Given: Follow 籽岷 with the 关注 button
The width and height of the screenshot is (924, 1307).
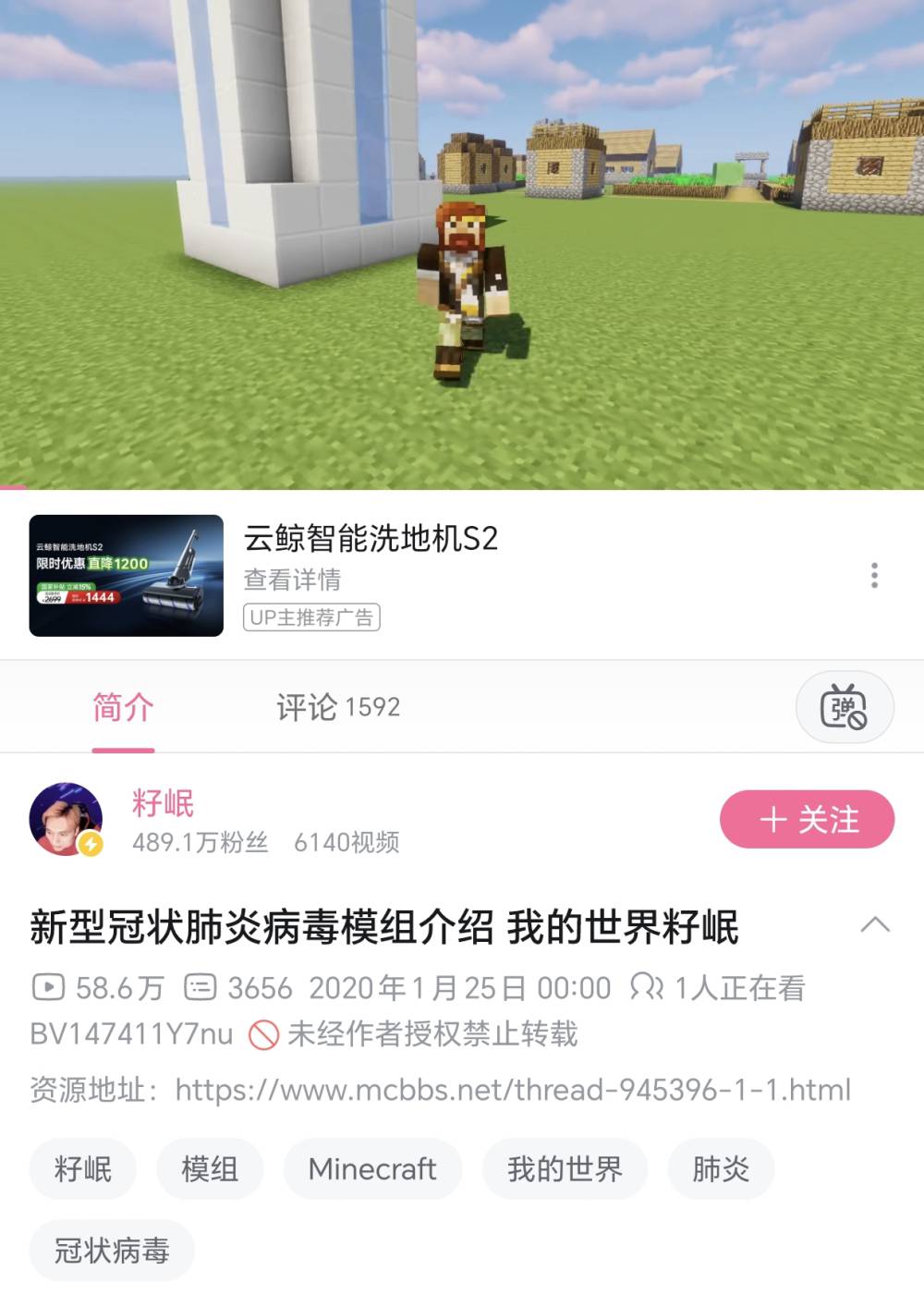Looking at the screenshot, I should [x=807, y=819].
